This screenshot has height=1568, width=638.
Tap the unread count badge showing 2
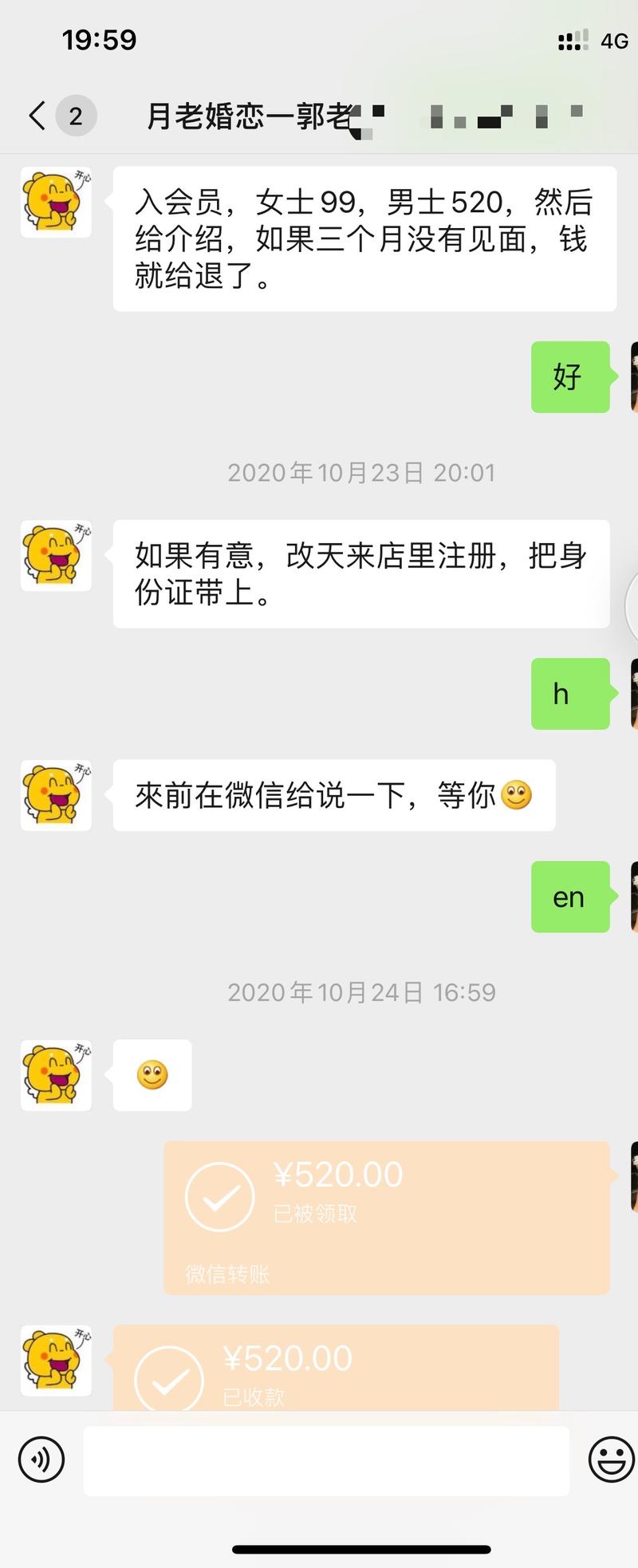coord(73,116)
